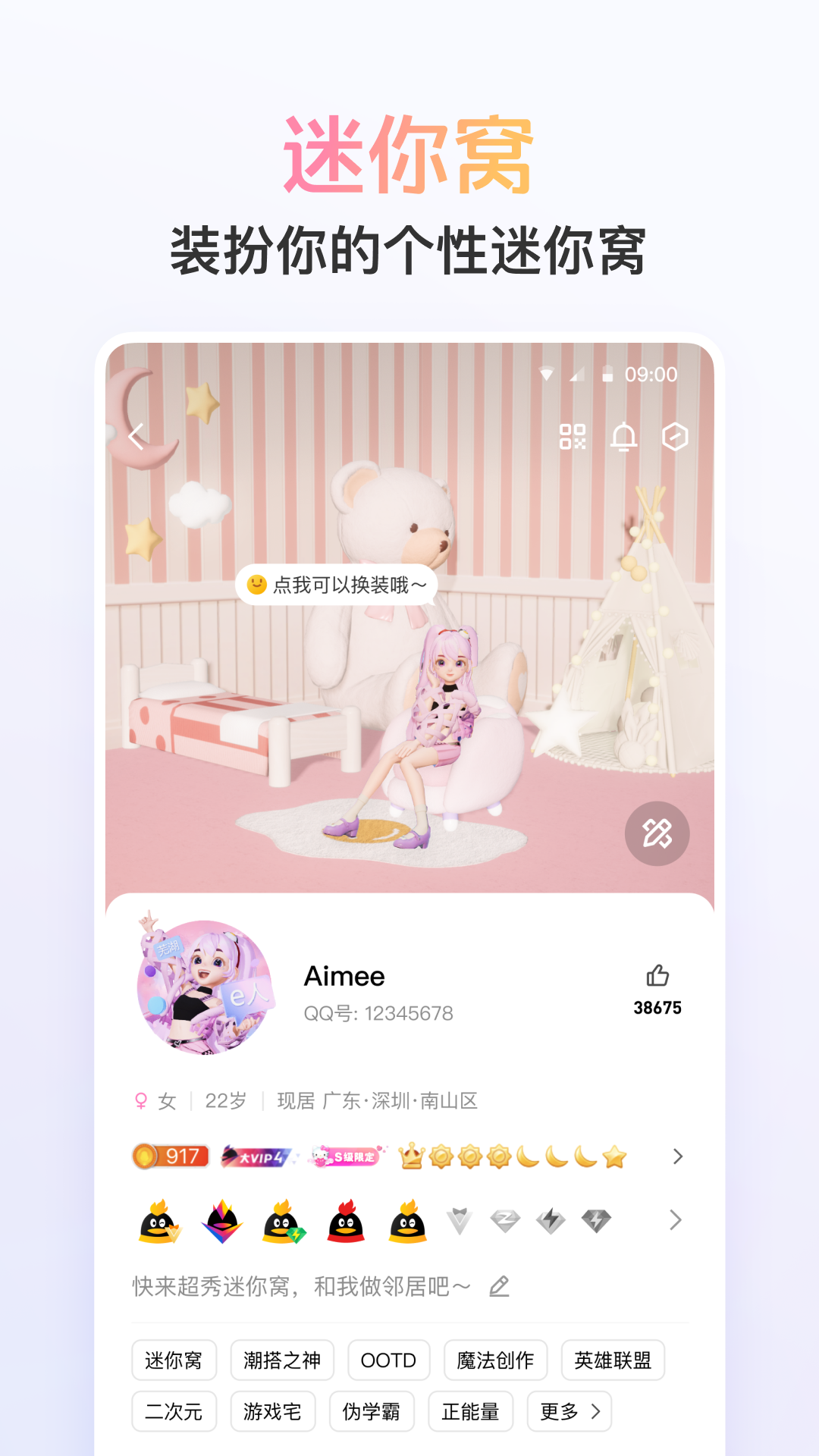
Task: Select the 大VIP4 badge icon
Action: 256,1156
